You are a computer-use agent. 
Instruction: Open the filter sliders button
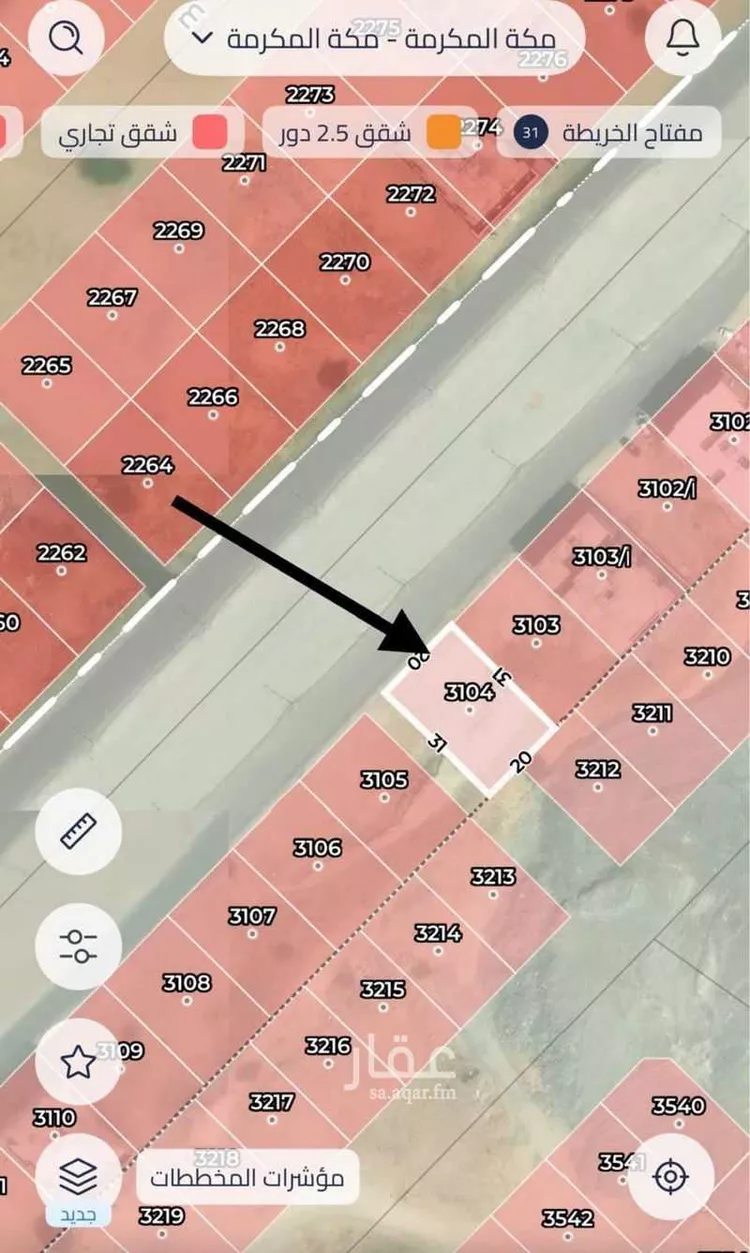[x=78, y=946]
